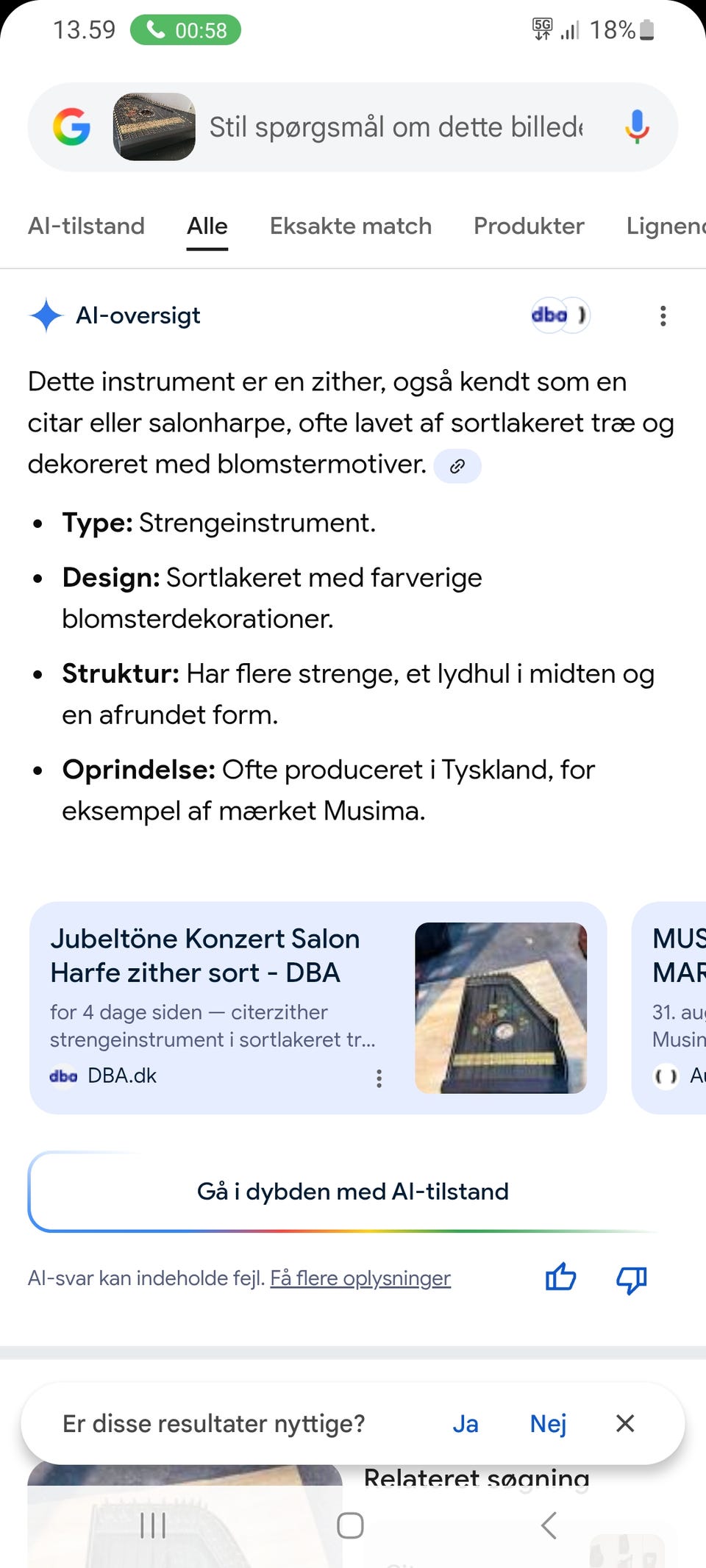Screen dimensions: 706x1568
Task: Switch to the Produkter tab
Action: point(528,226)
